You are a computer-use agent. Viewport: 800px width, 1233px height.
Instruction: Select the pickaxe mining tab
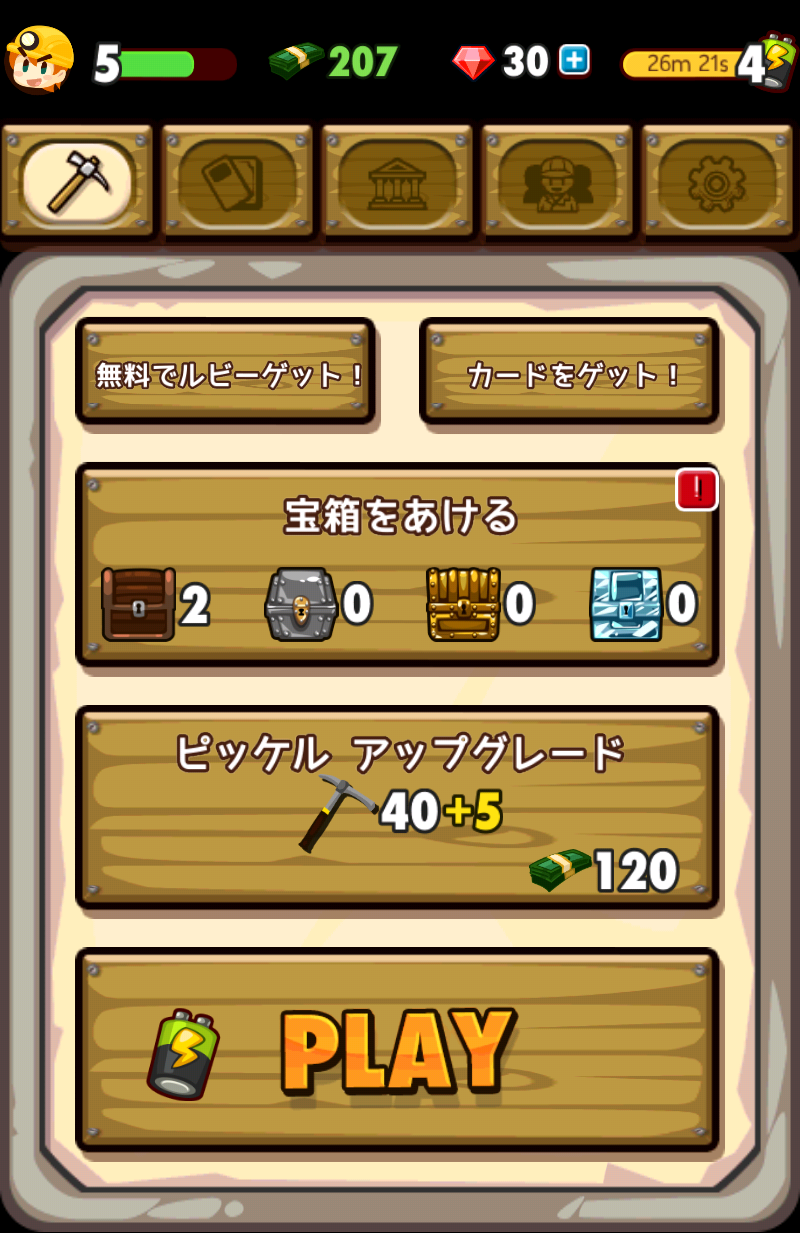pos(77,181)
